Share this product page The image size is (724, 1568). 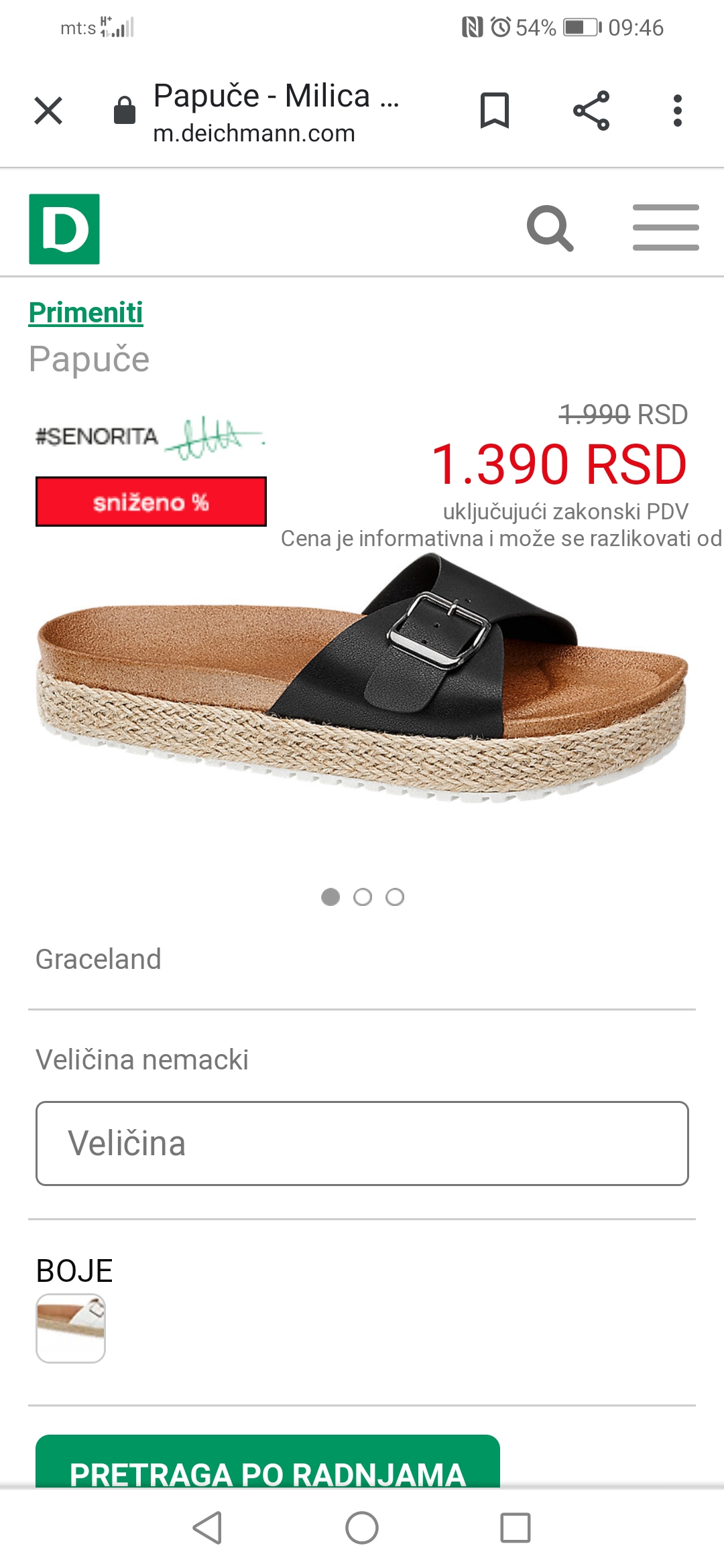[x=591, y=111]
